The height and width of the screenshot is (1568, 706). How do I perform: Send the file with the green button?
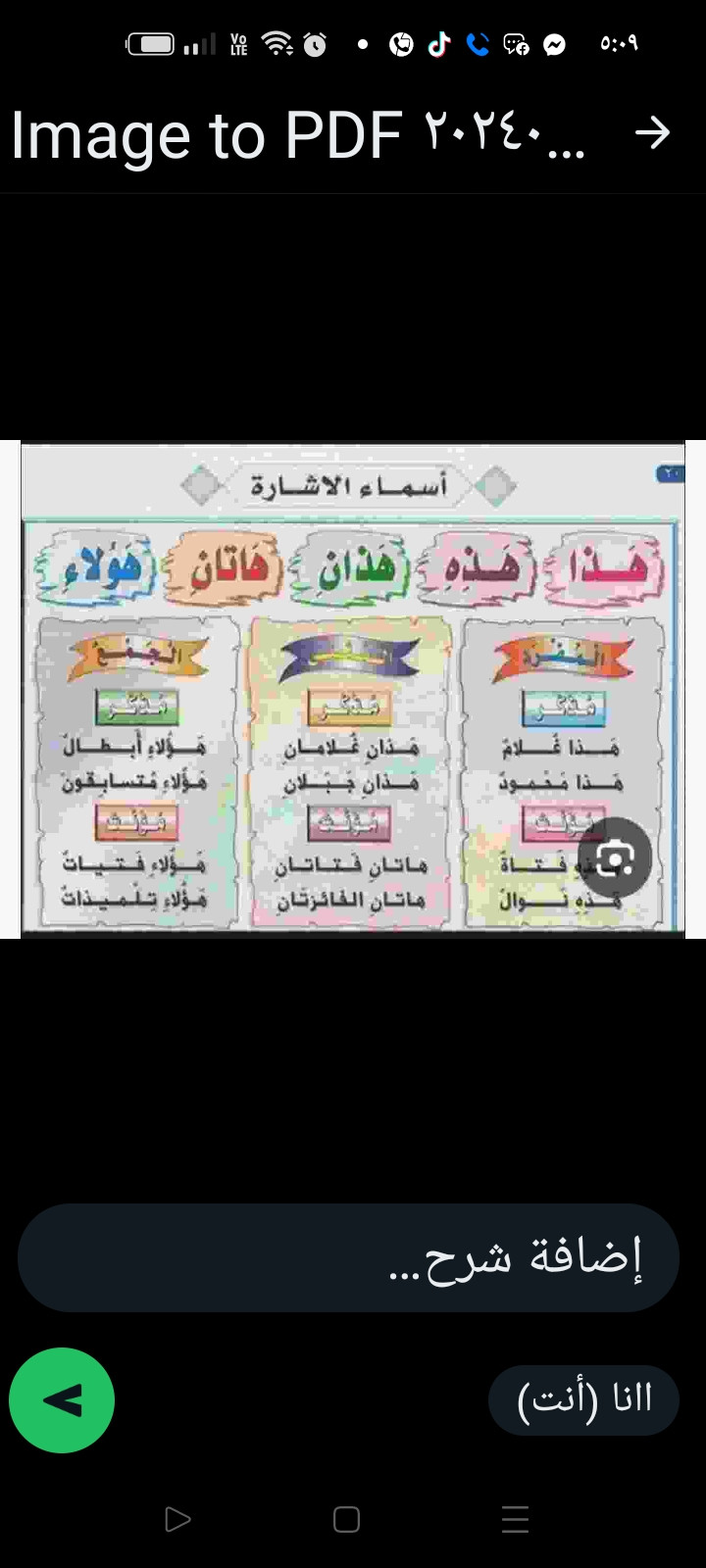(62, 1400)
